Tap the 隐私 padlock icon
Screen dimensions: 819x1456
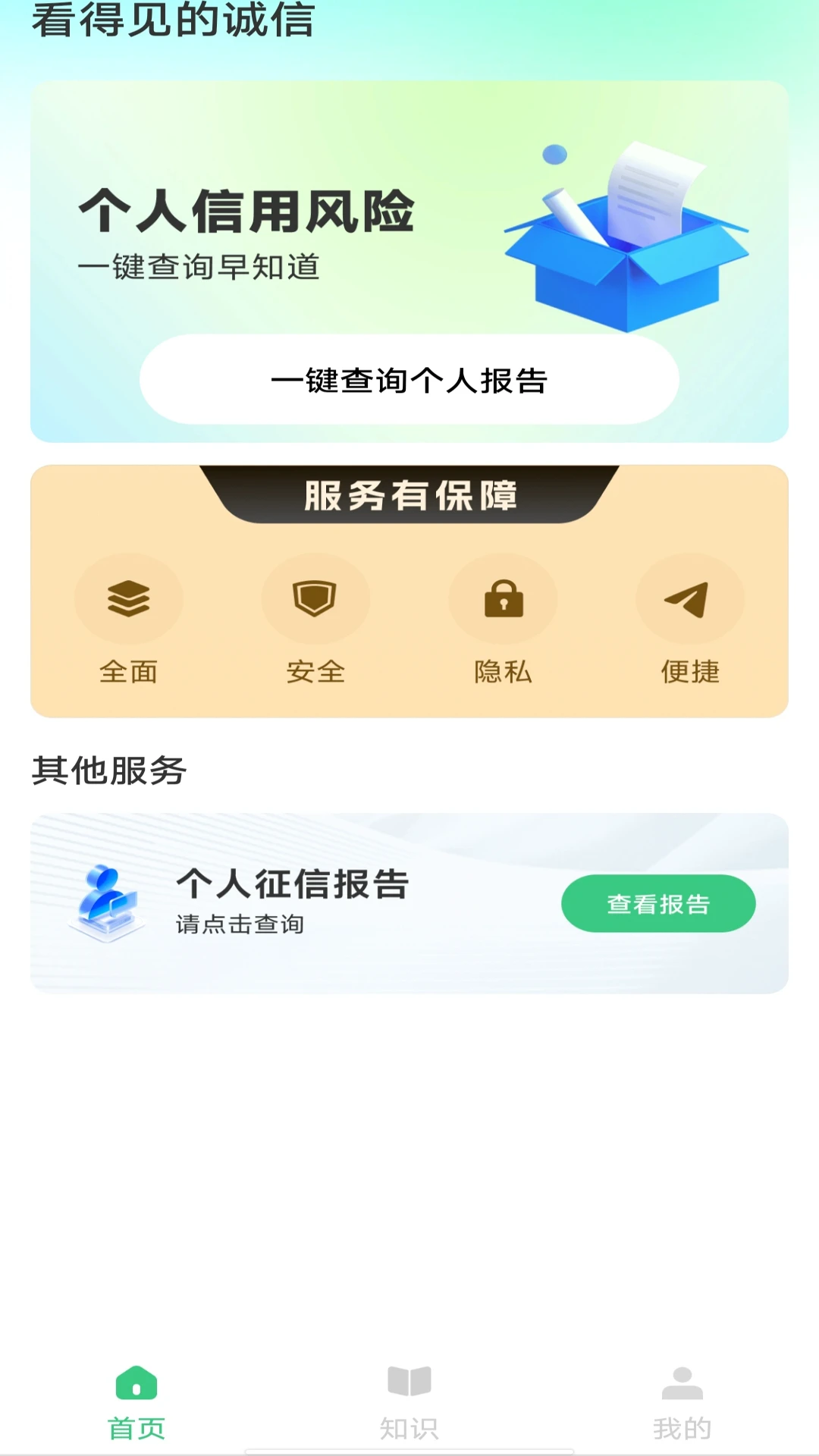pos(503,599)
